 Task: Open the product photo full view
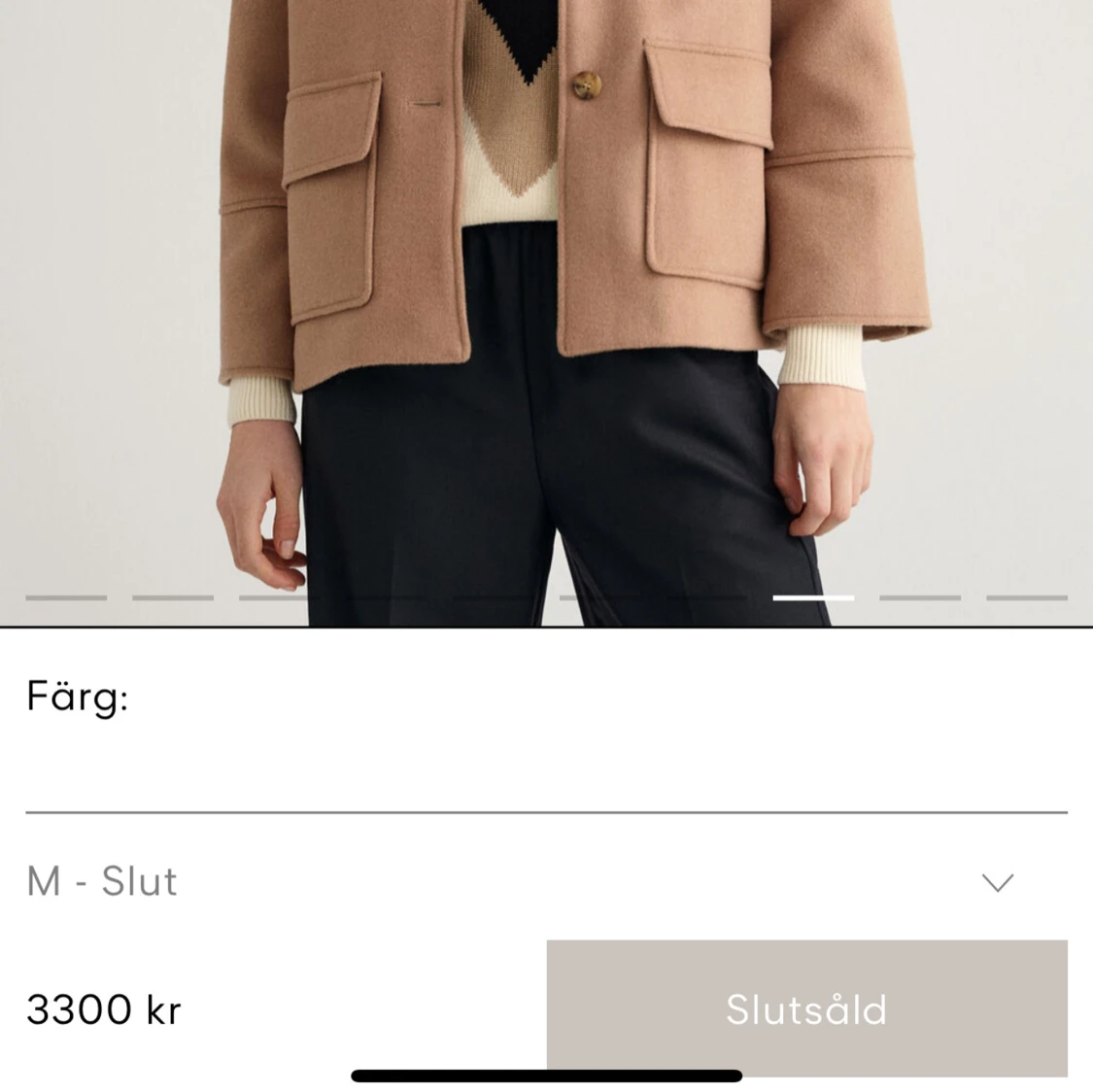546,291
